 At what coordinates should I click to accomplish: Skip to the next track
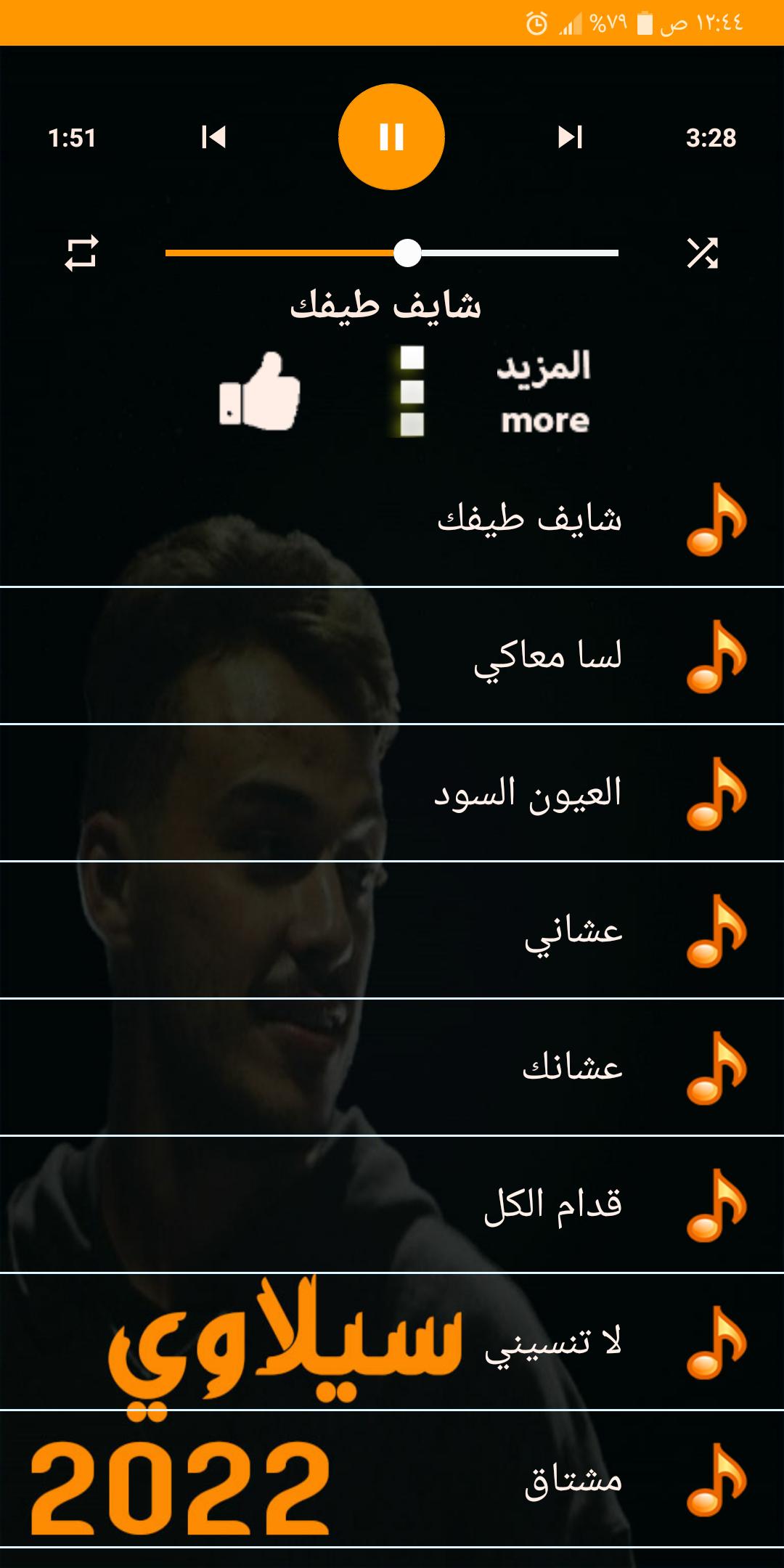point(570,136)
